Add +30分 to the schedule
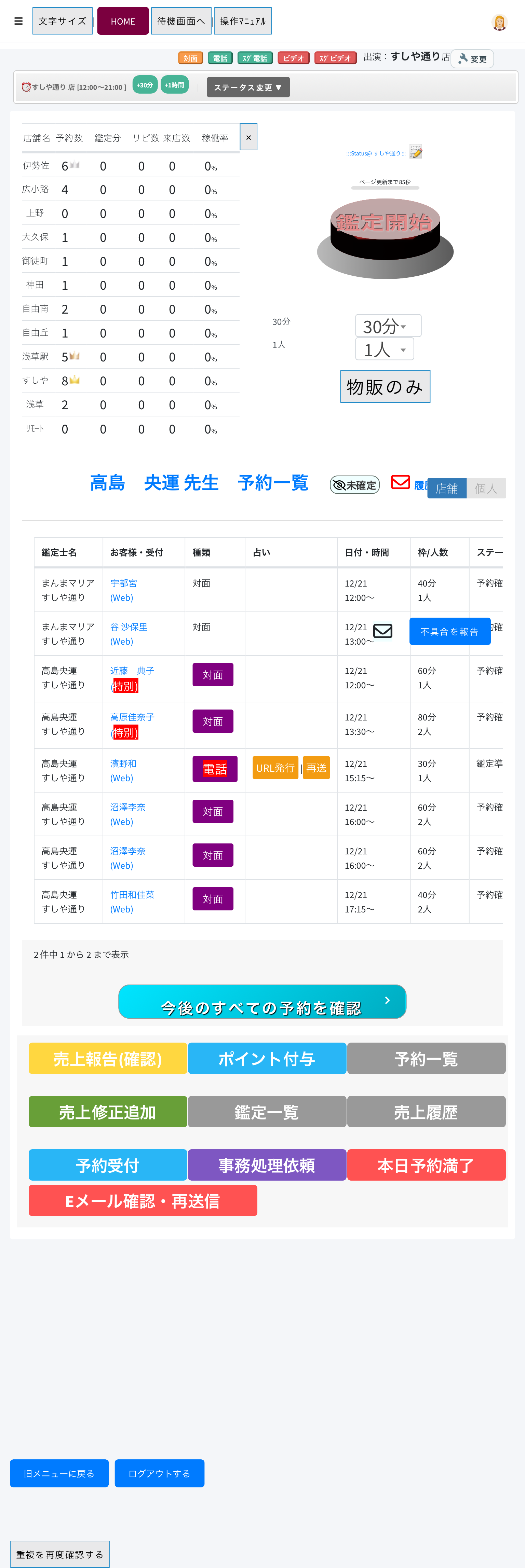This screenshot has width=525, height=1568. point(145,85)
